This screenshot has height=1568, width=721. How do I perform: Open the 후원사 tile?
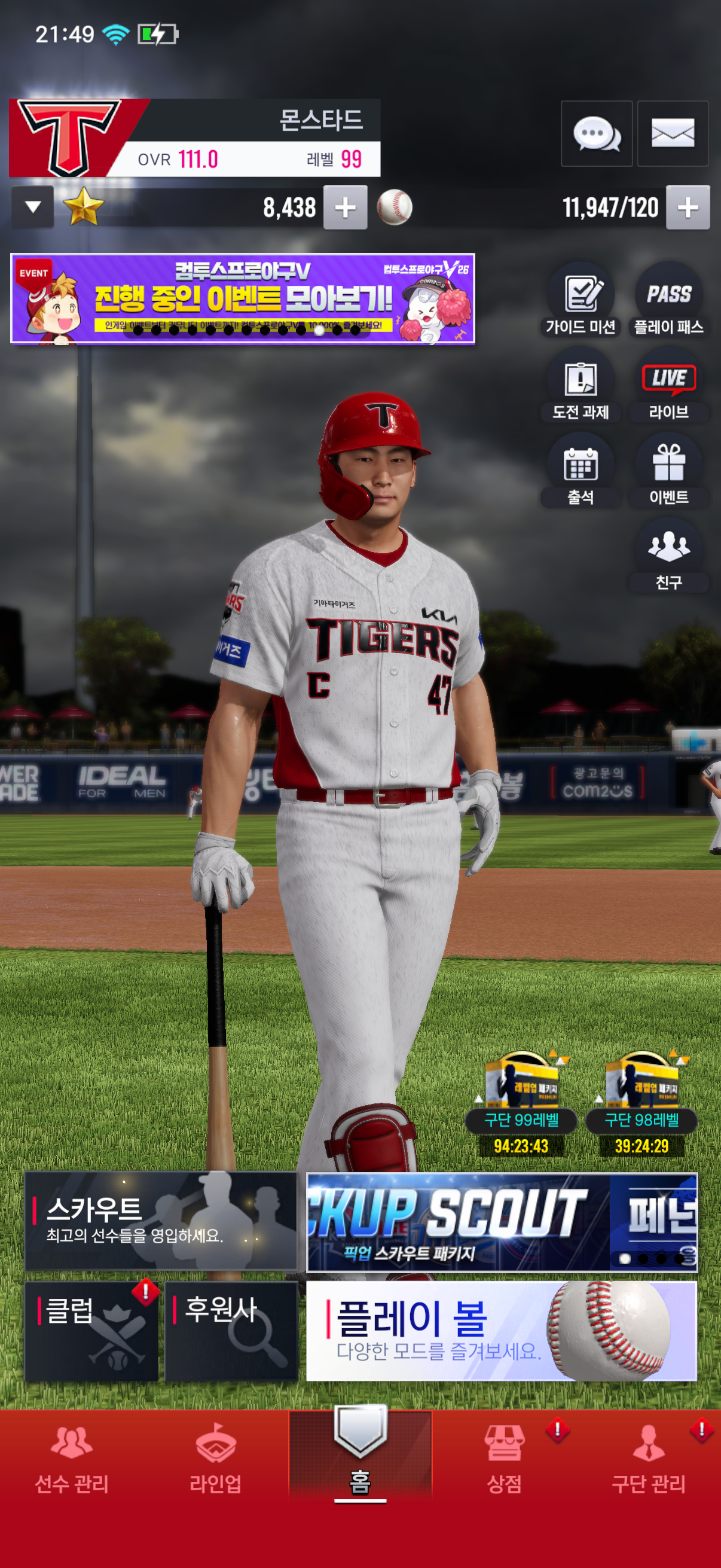coord(231,1331)
